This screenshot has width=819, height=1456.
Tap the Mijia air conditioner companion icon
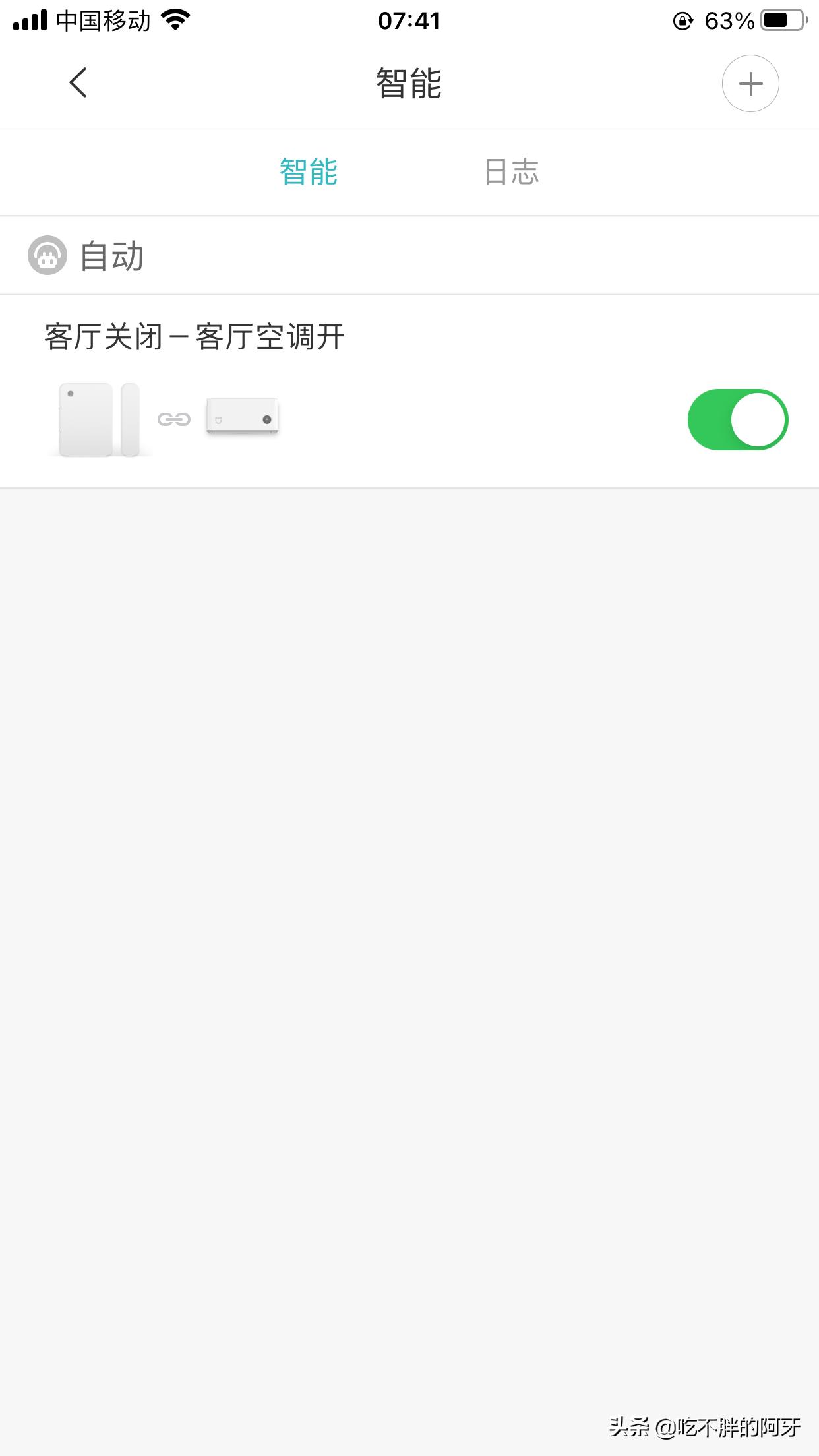pos(242,417)
